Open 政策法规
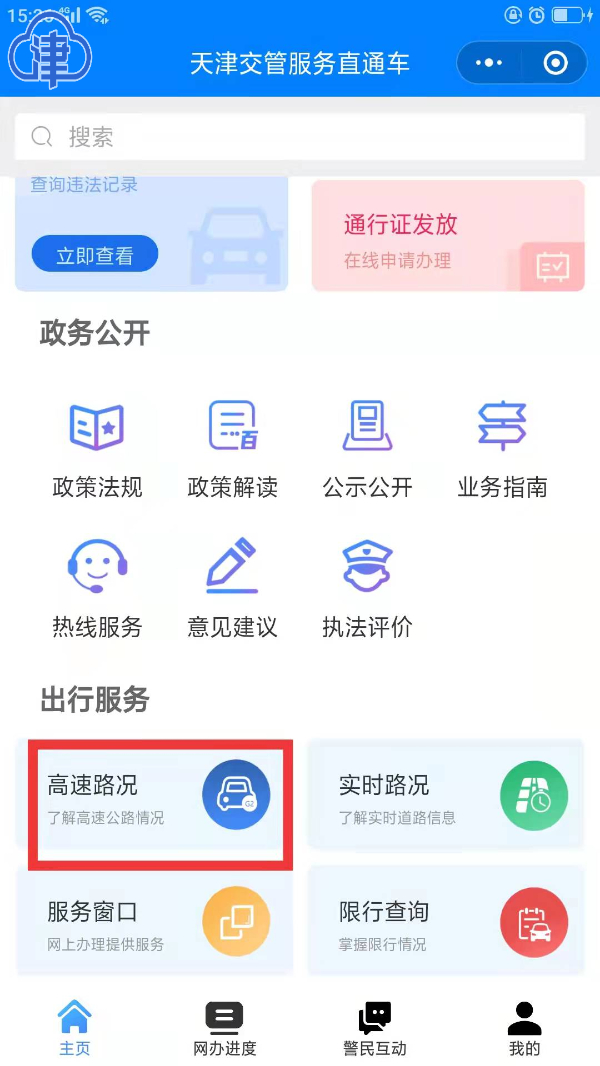 pyautogui.click(x=97, y=448)
